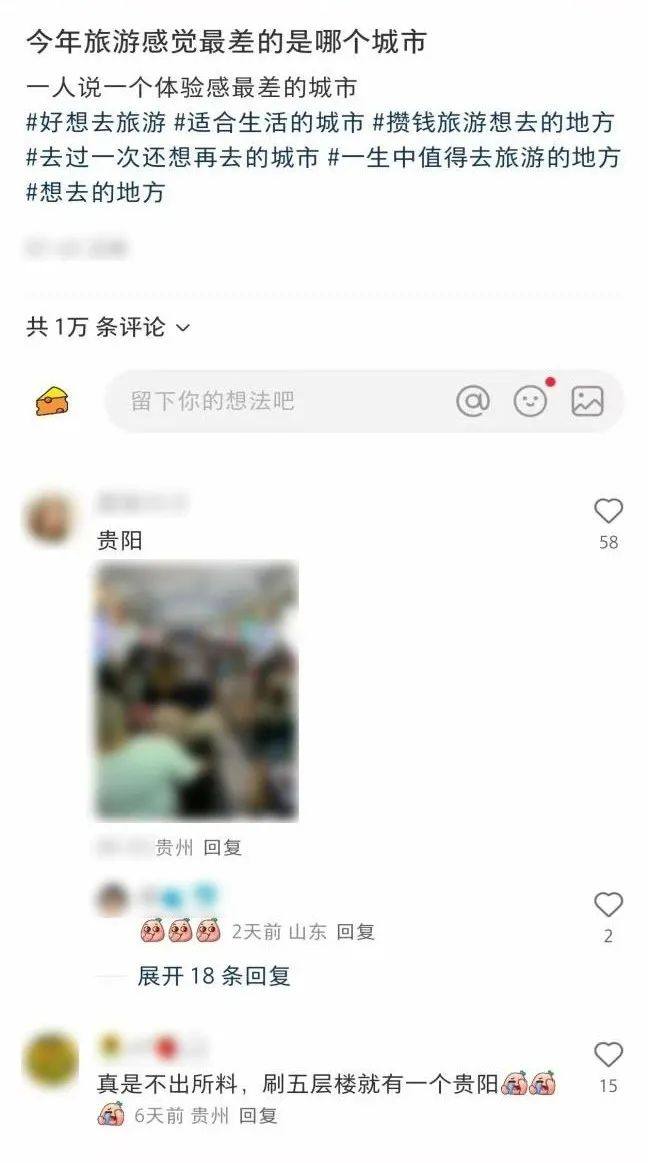651x1163 pixels.
Task: Like the 贵阳 comment with 58 likes
Action: (x=609, y=511)
